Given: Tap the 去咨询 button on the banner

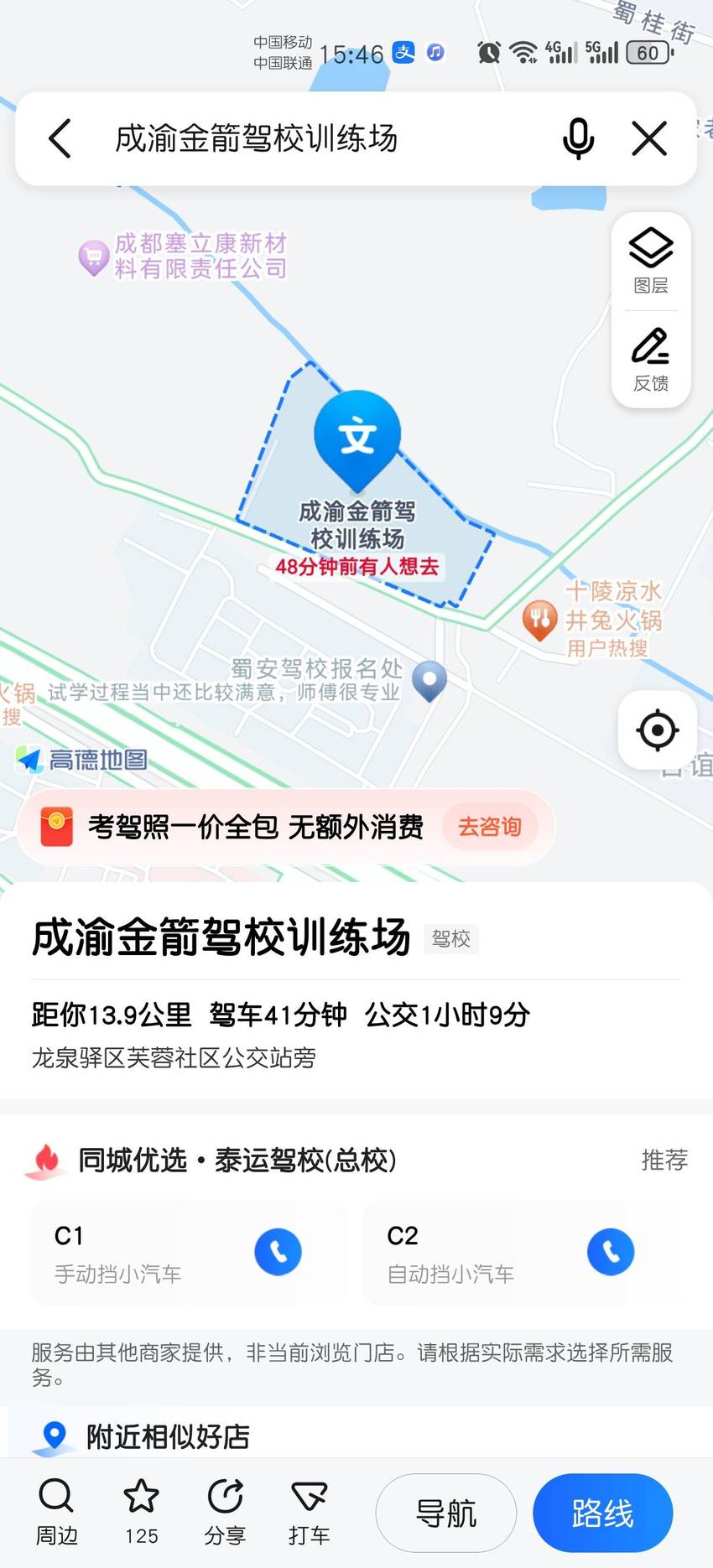Looking at the screenshot, I should coord(490,827).
